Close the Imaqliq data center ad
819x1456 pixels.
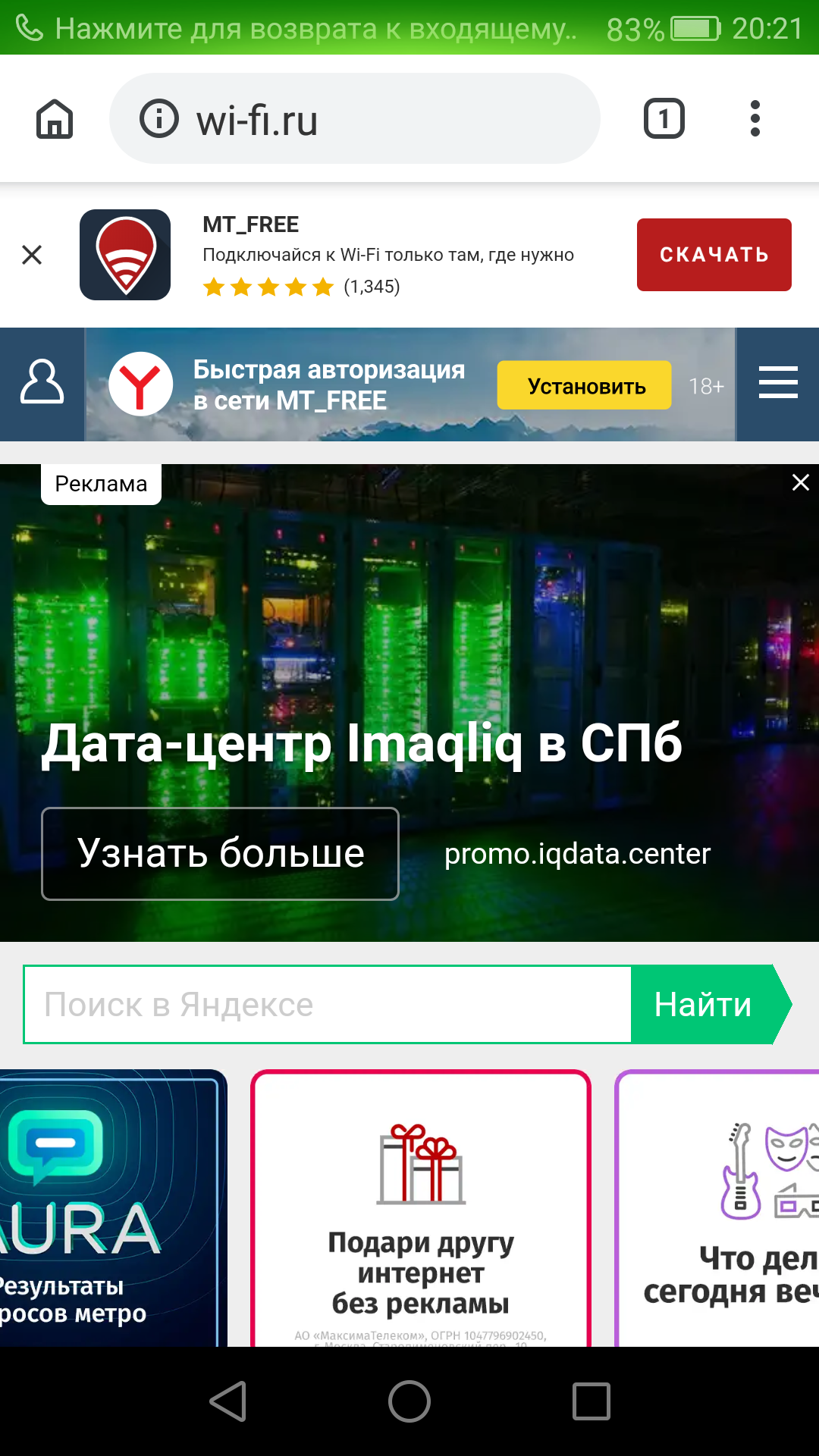801,482
